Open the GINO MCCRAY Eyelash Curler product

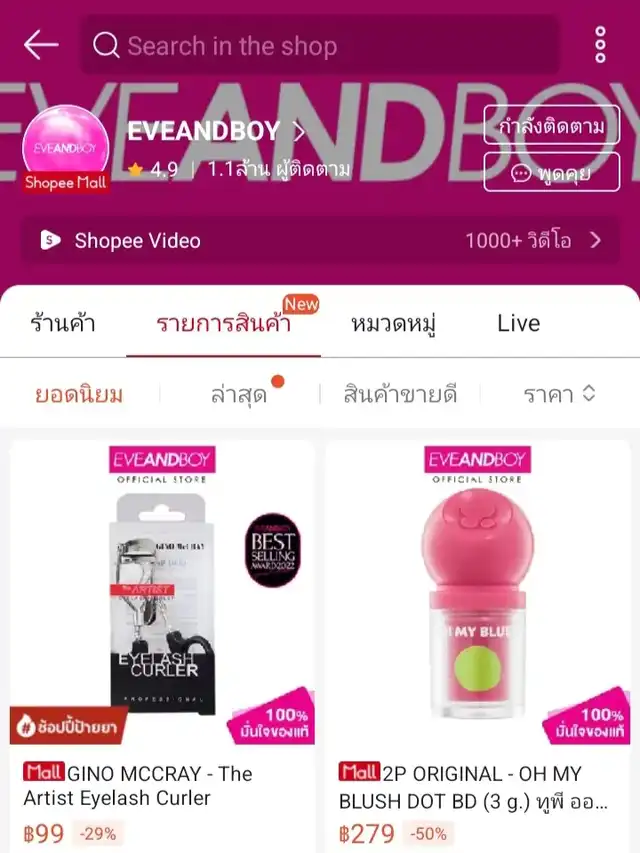(163, 640)
